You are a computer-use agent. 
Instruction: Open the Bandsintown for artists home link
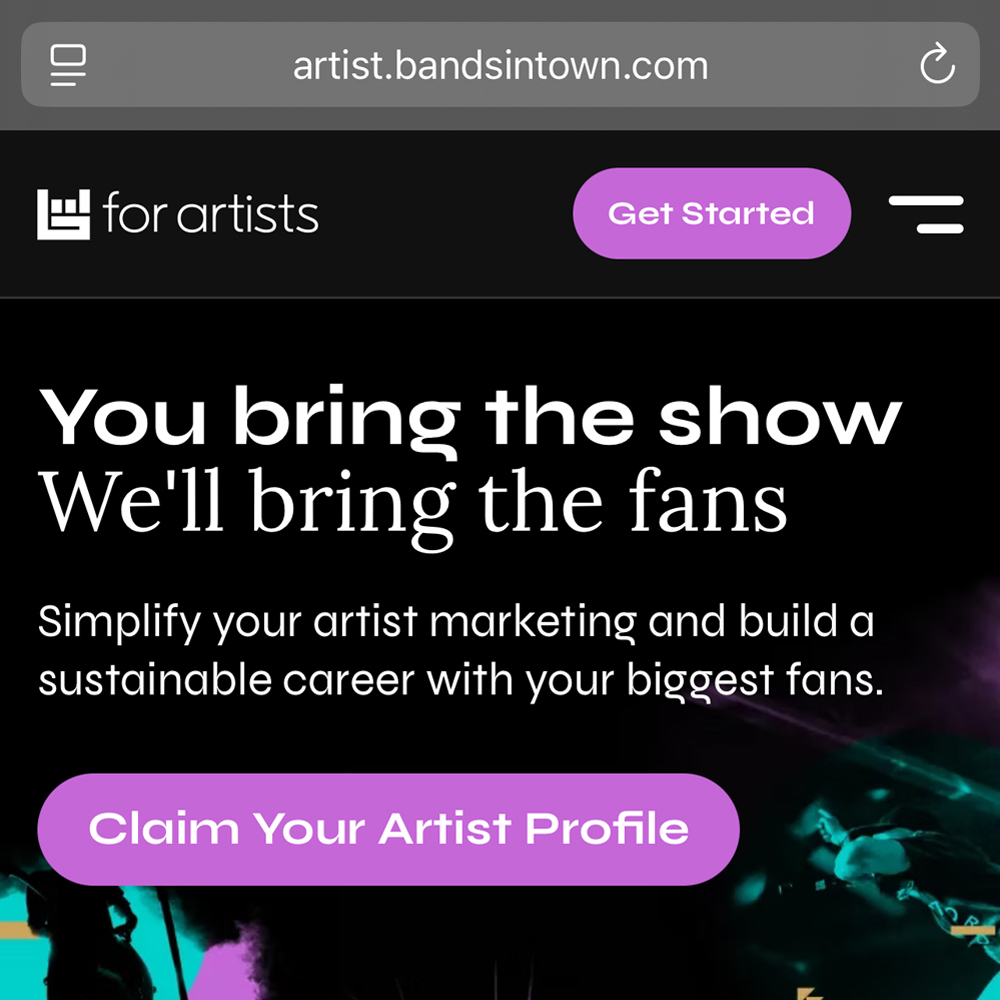178,214
